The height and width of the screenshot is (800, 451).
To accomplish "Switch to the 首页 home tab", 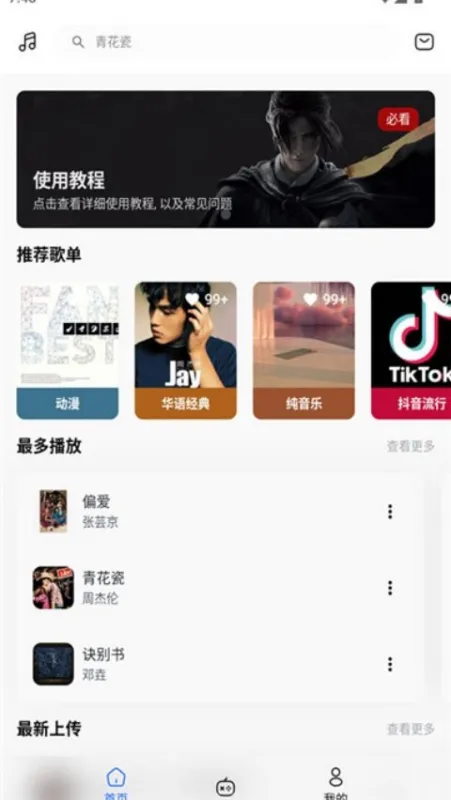I will pos(116,784).
